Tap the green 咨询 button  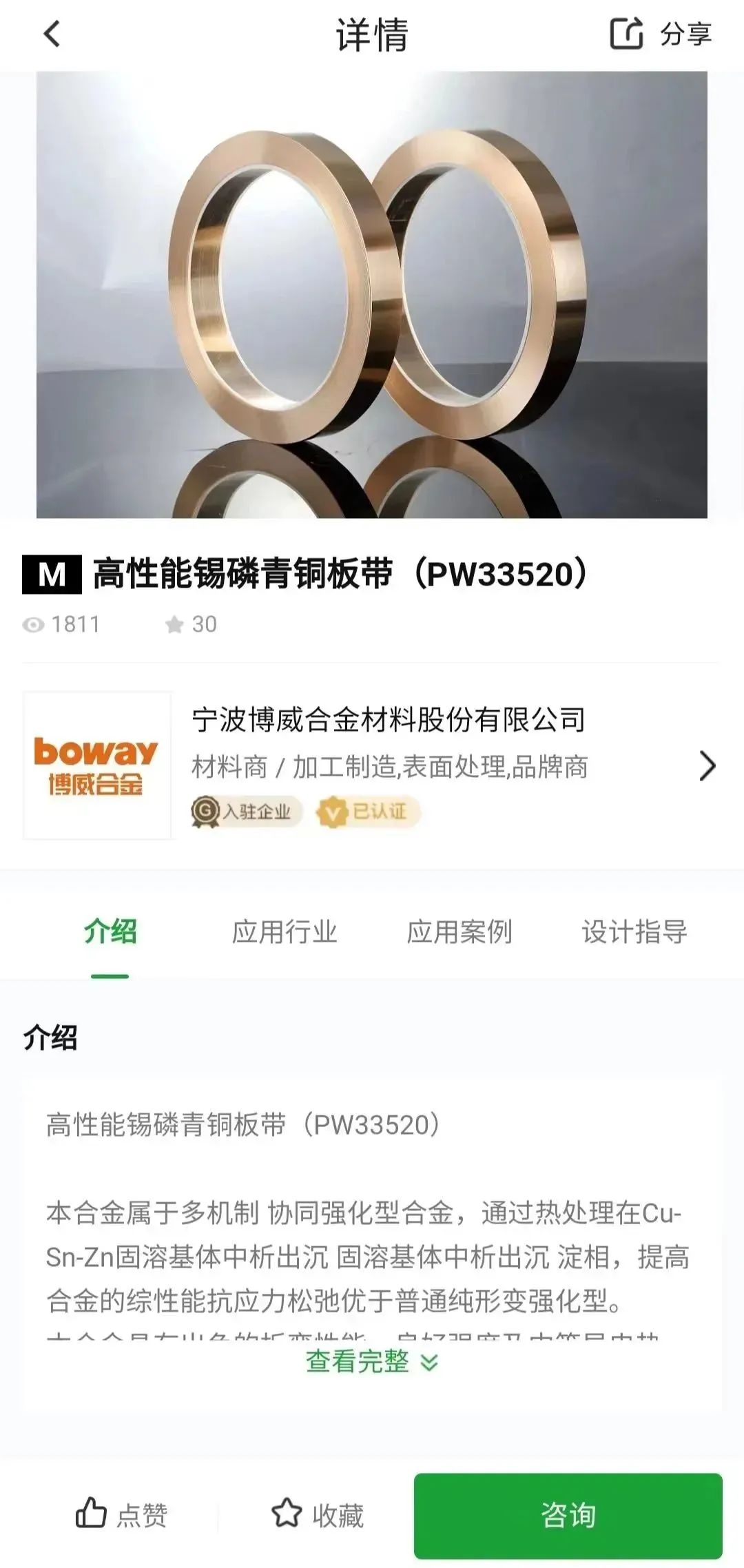pyautogui.click(x=568, y=1515)
